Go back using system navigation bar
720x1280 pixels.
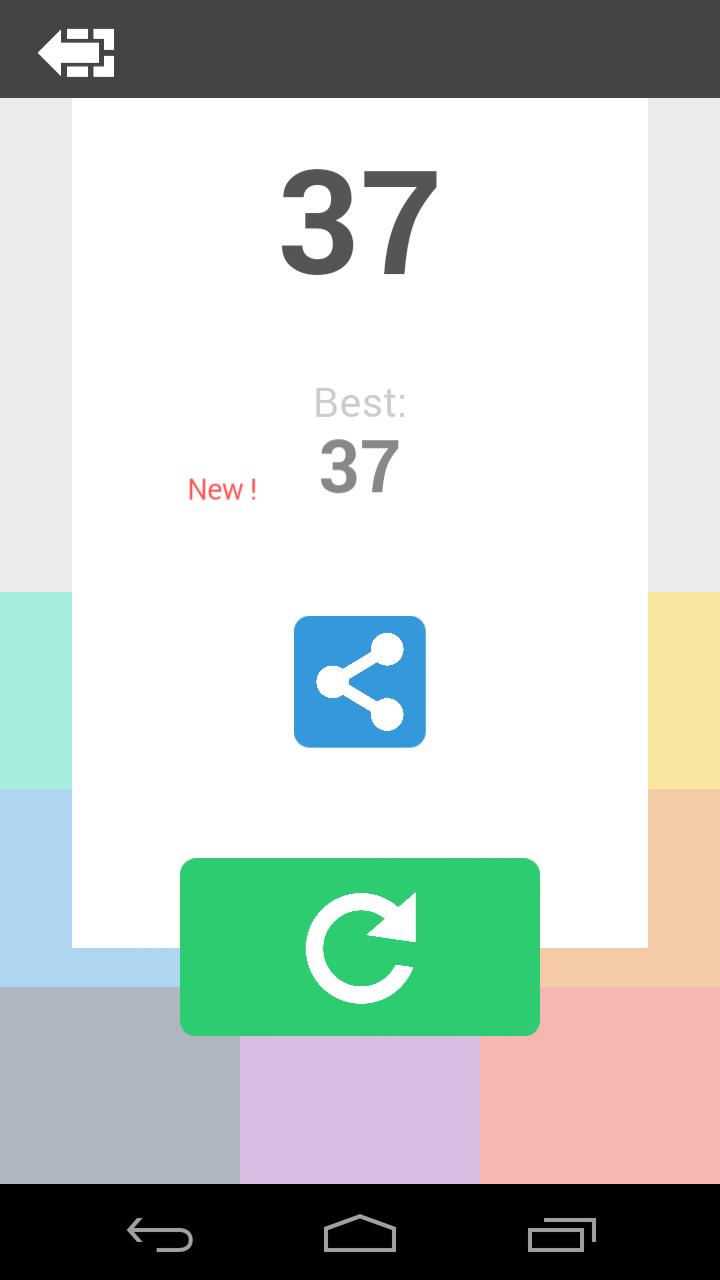tap(160, 1235)
